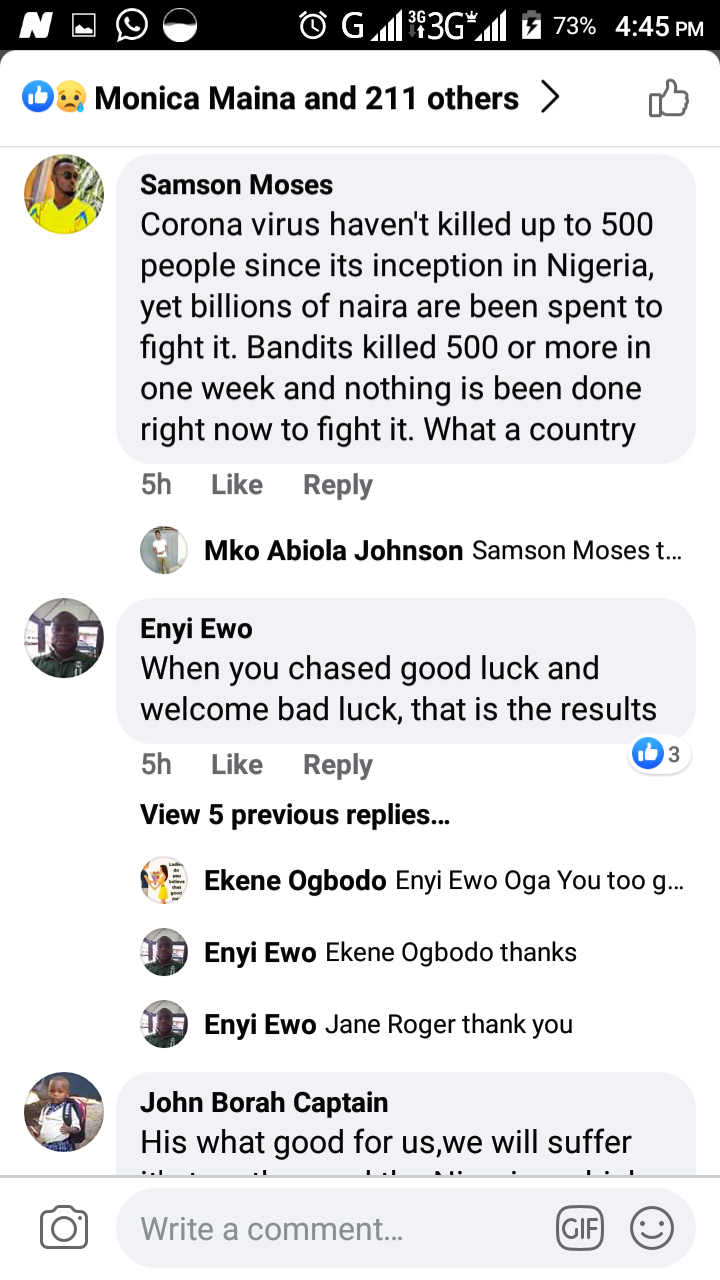720x1280 pixels.
Task: Open Ekene Ogbodo's reply
Action: tap(442, 880)
